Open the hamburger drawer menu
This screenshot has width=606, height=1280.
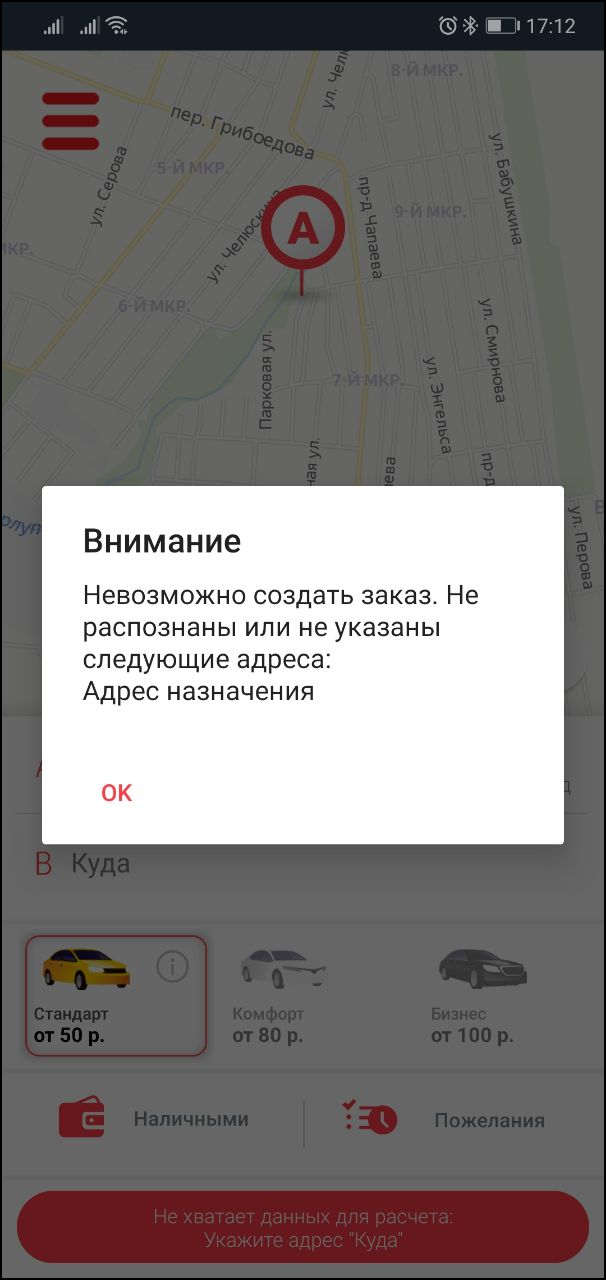tap(70, 121)
